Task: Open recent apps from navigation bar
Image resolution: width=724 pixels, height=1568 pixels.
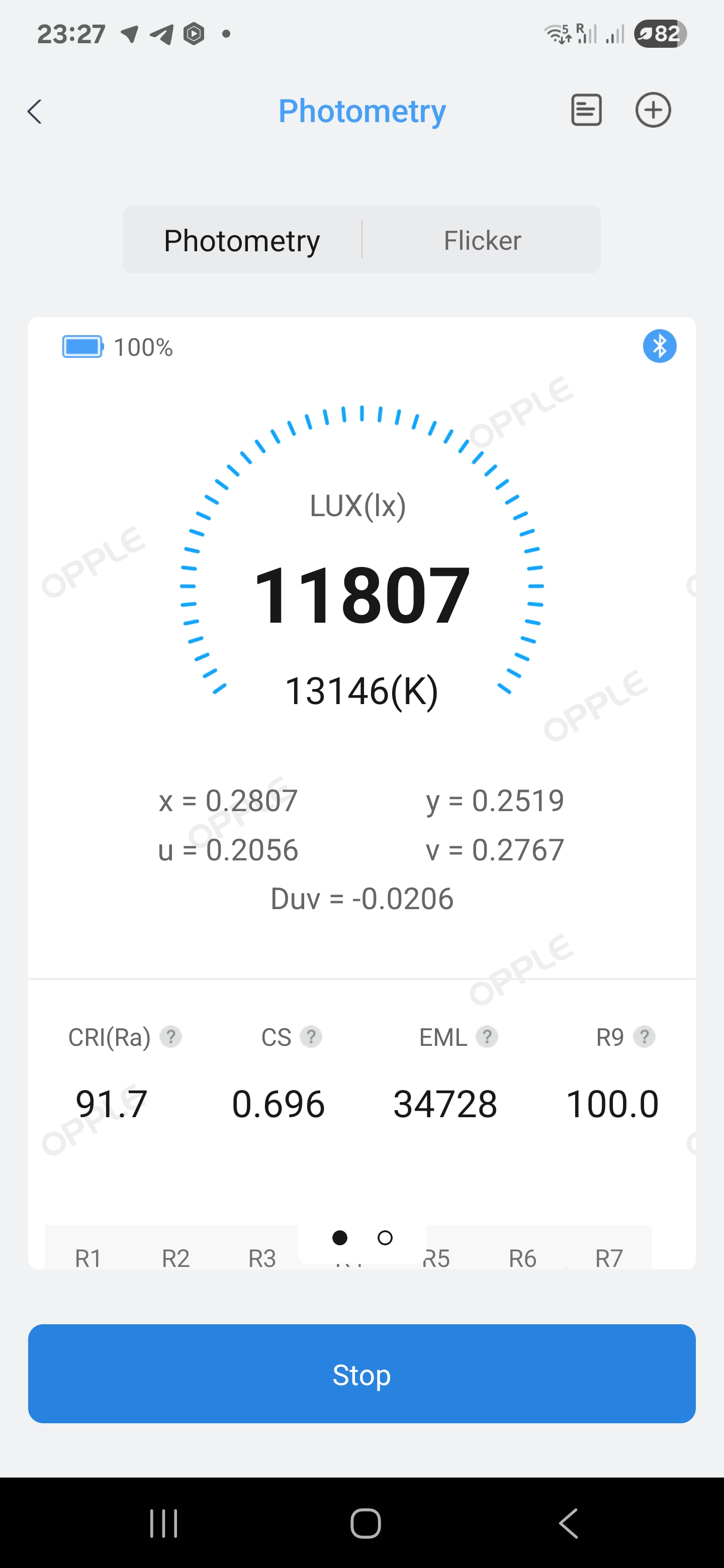Action: tap(164, 1524)
